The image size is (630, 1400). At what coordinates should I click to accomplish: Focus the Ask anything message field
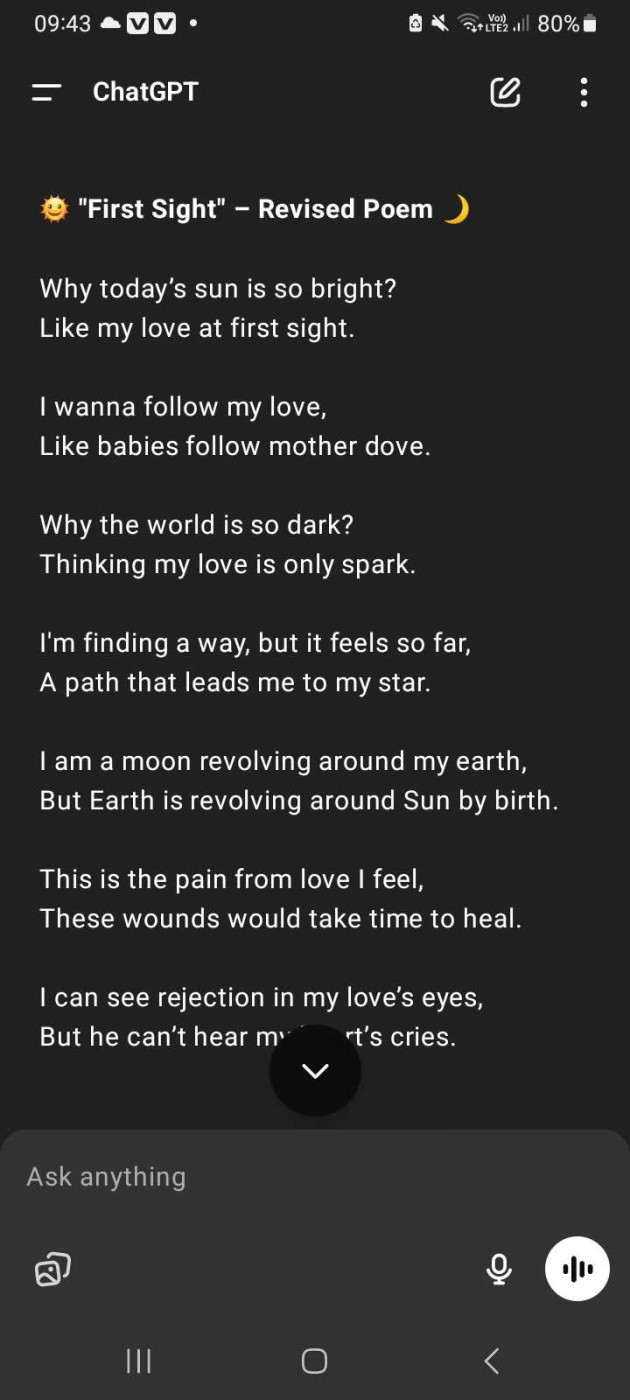315,1176
